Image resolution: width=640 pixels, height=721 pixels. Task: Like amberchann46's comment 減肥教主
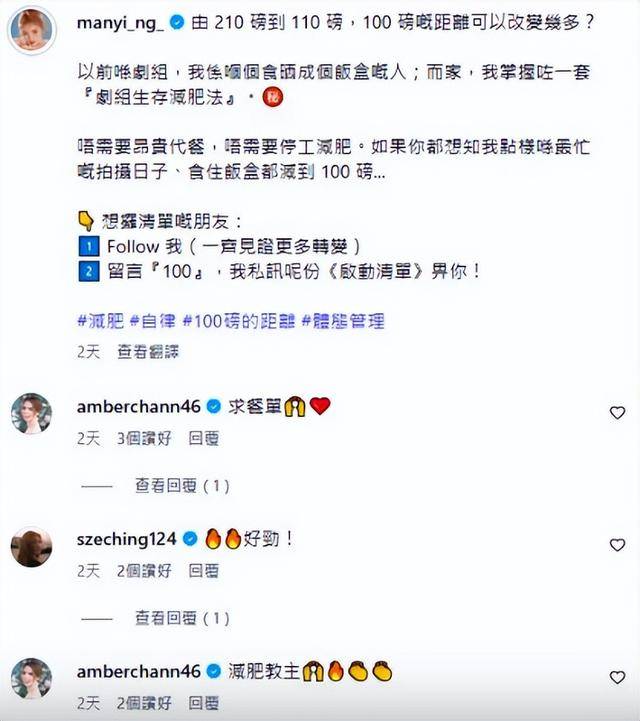(x=617, y=677)
